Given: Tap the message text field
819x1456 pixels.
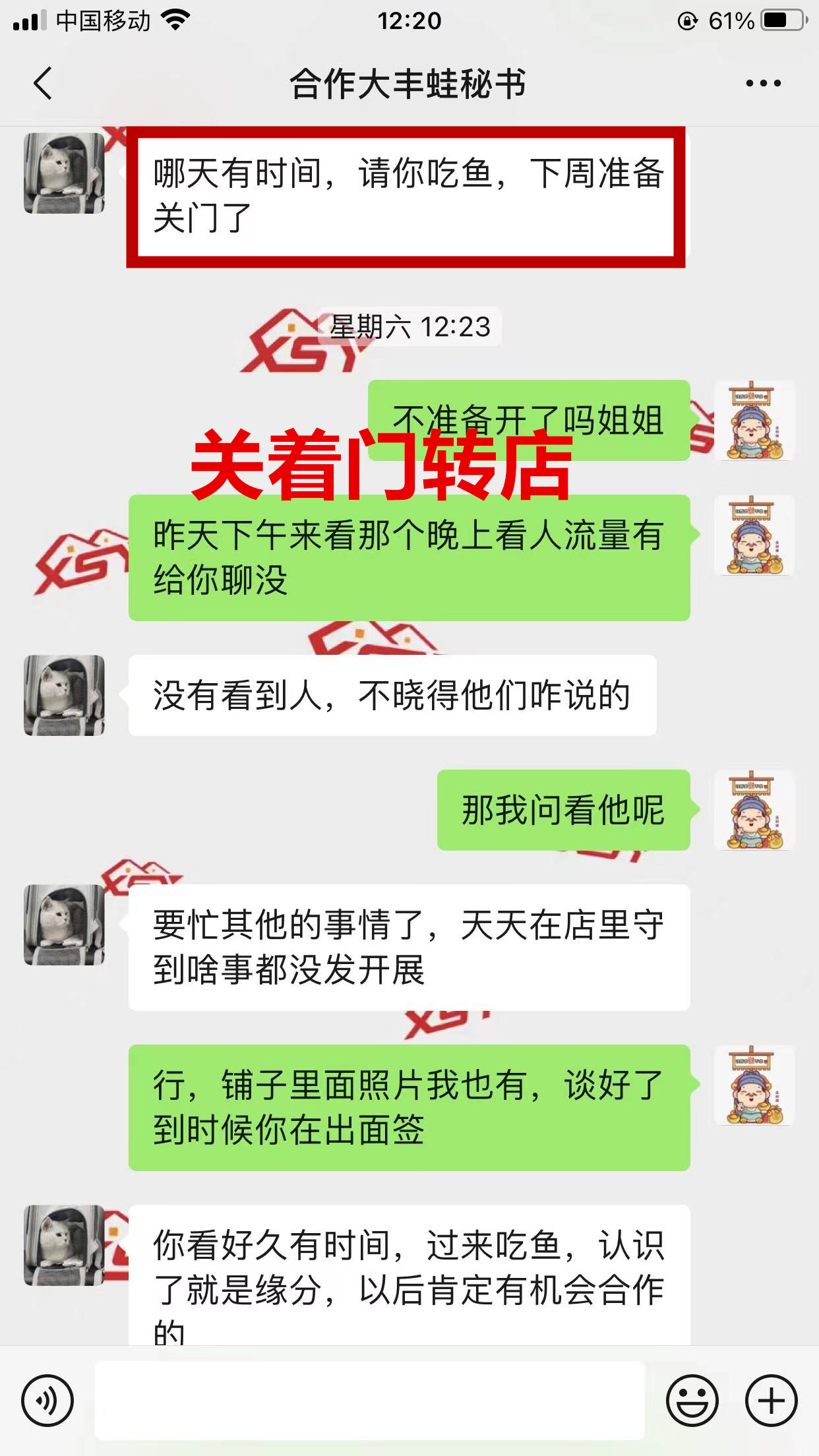Looking at the screenshot, I should (369, 1400).
